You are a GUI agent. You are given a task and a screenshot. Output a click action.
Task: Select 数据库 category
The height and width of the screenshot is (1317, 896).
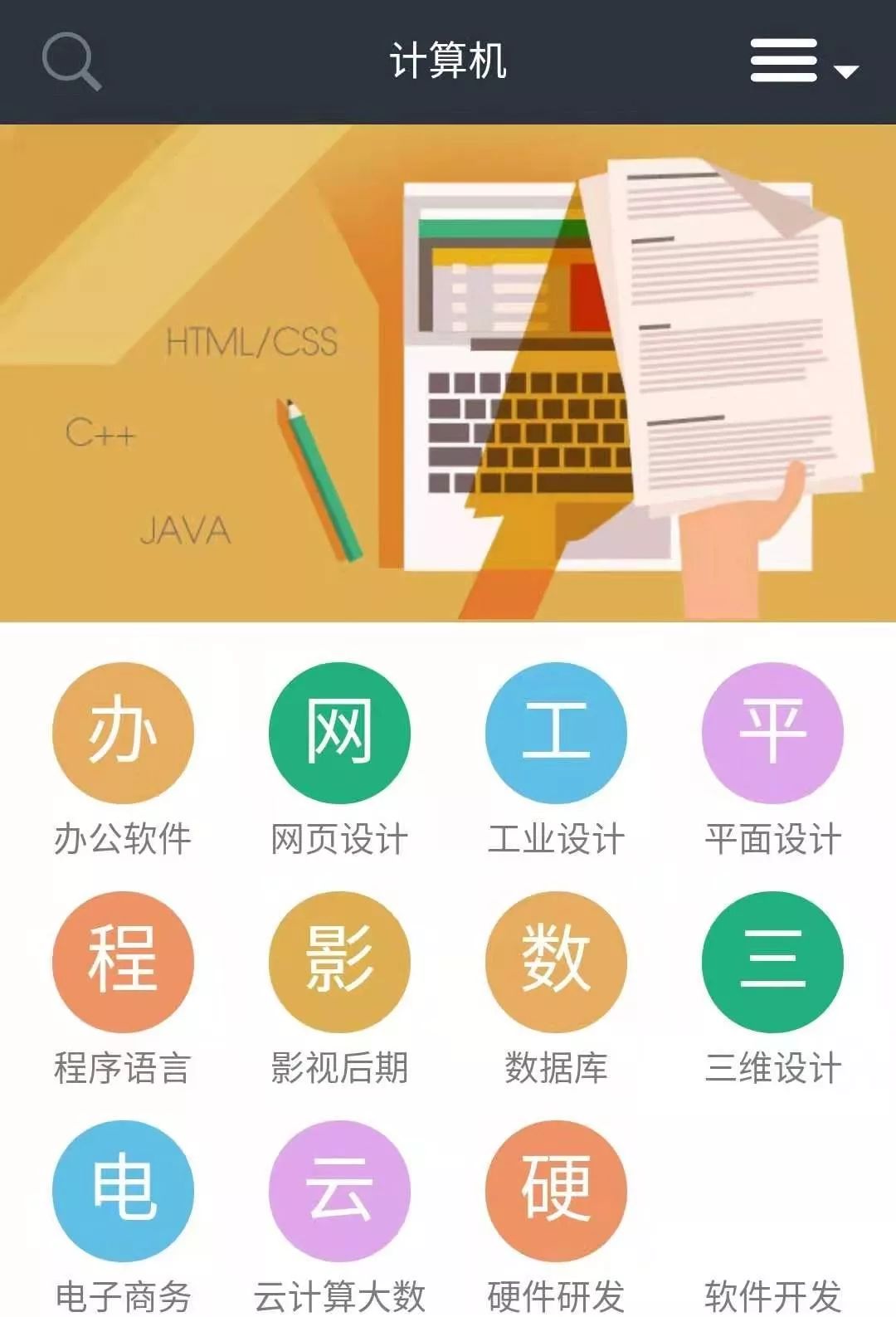tap(556, 963)
